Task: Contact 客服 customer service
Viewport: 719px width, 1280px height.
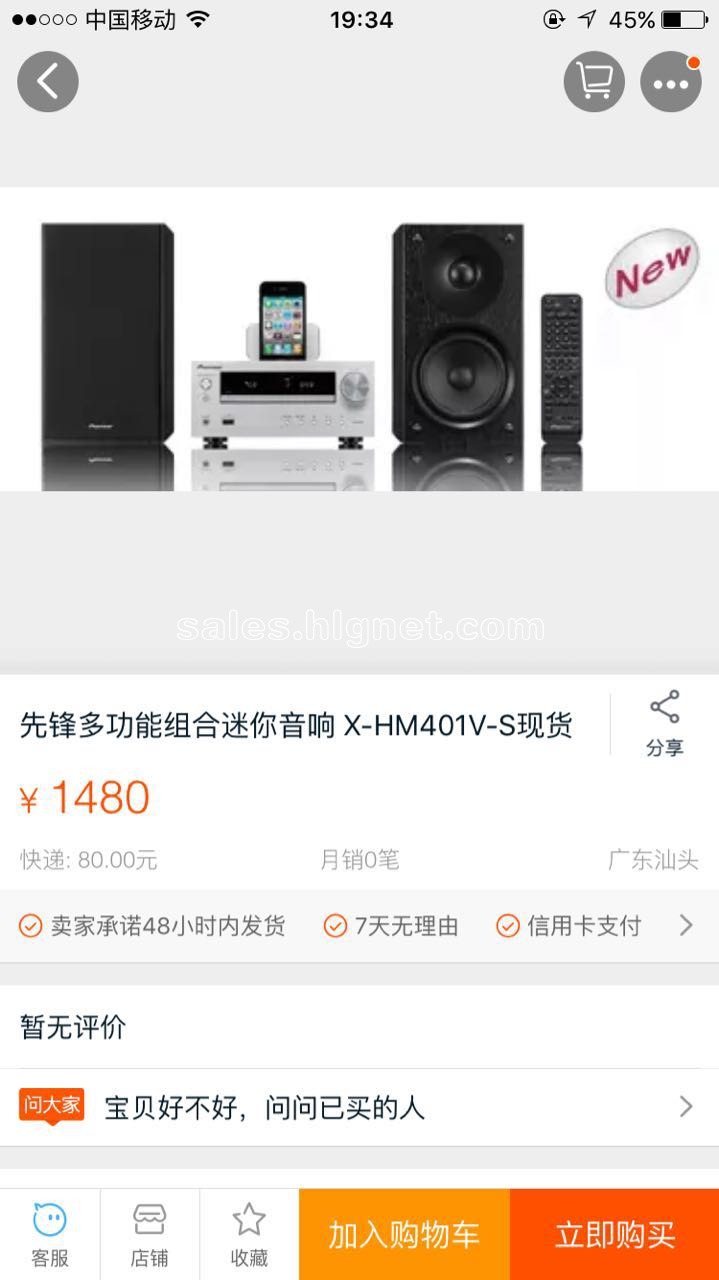Action: [x=49, y=1234]
